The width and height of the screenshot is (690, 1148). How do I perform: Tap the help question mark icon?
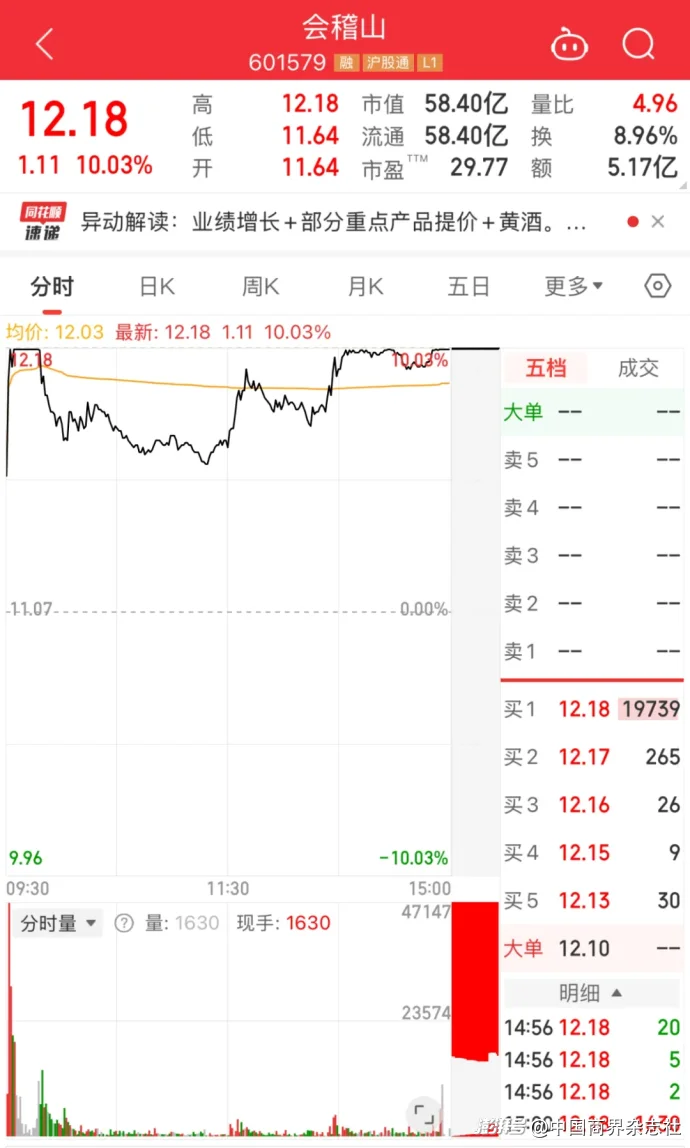click(124, 923)
